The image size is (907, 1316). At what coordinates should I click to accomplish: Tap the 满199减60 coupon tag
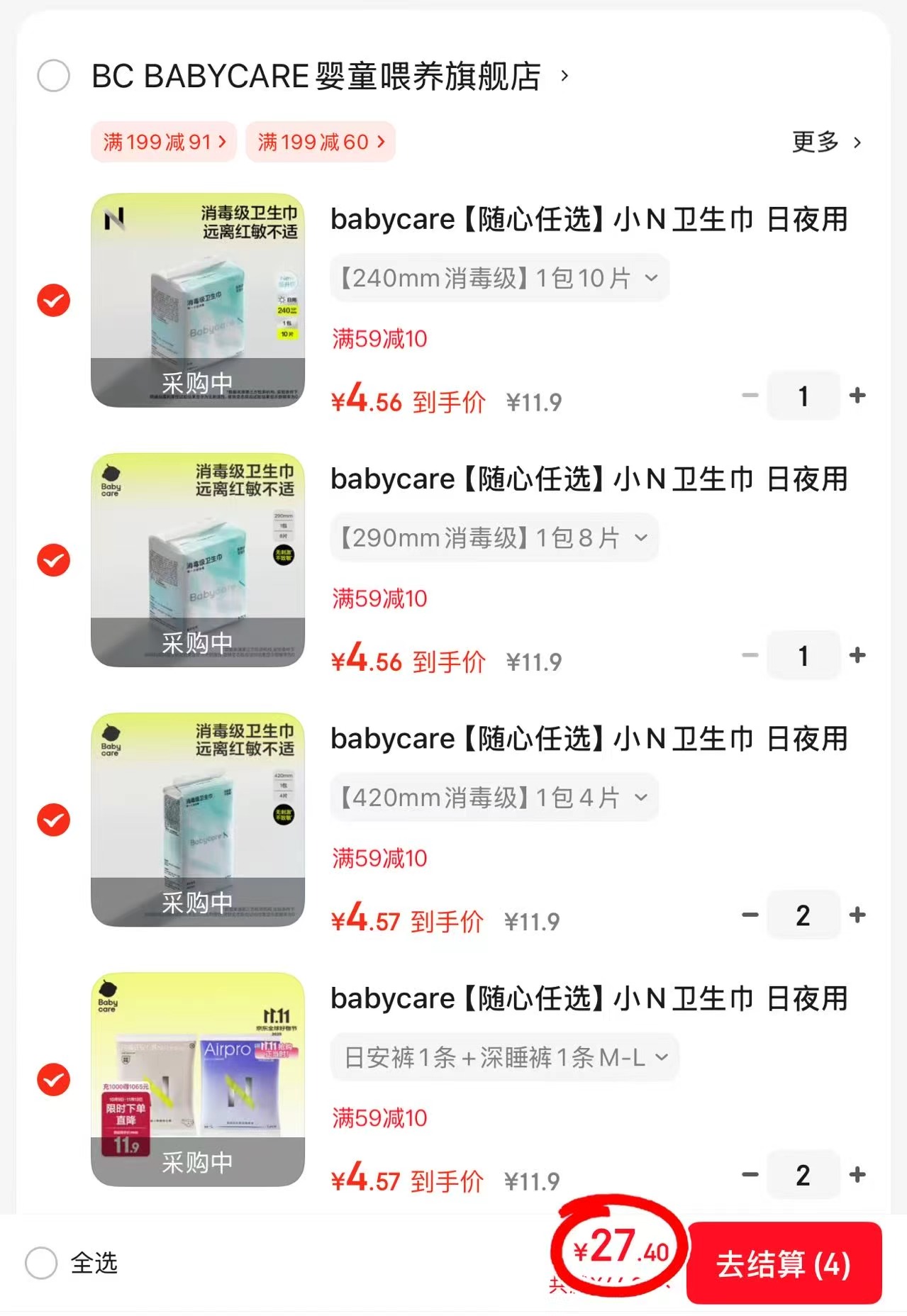point(320,142)
